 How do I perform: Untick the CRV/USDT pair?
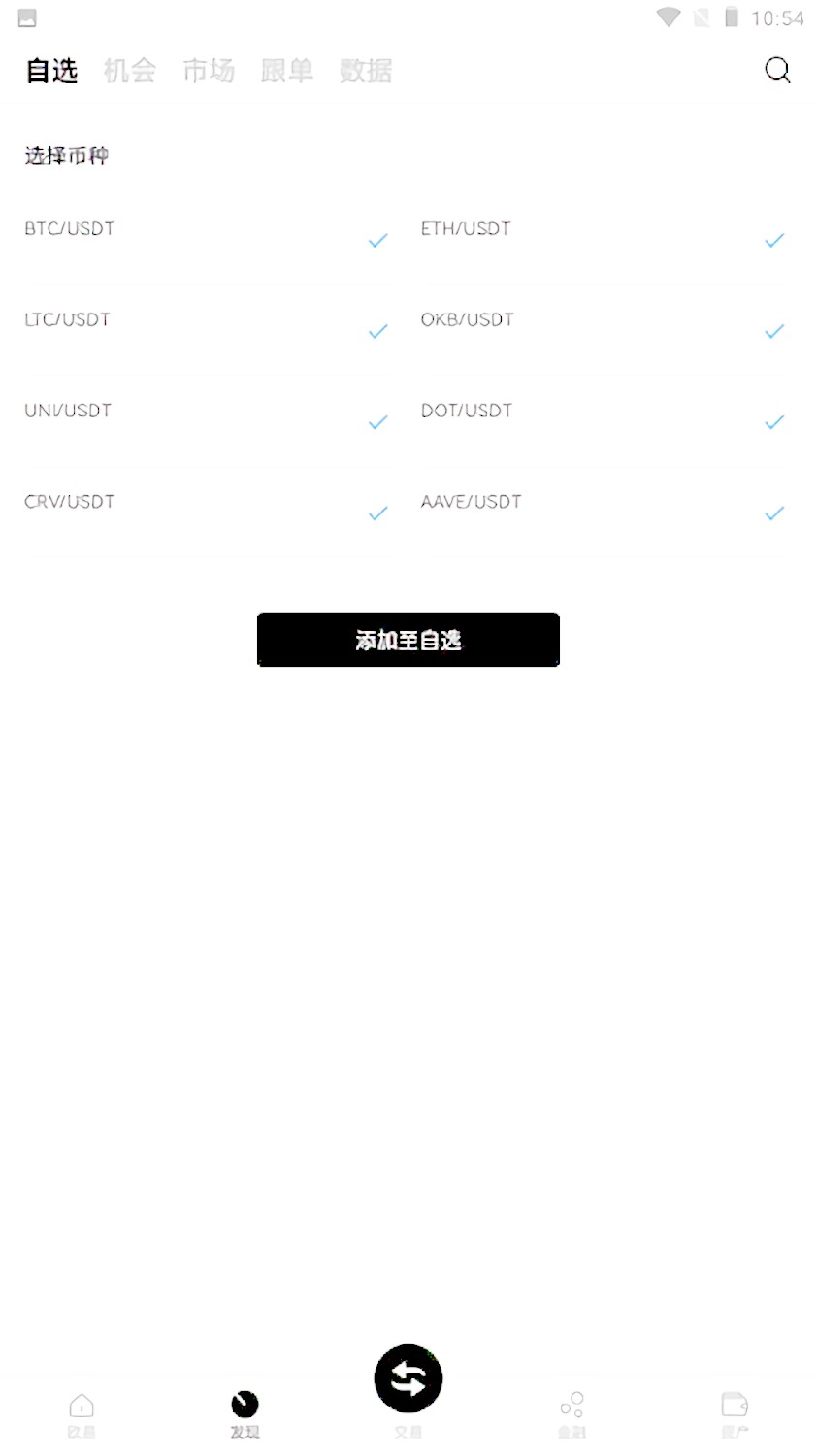coord(377,513)
